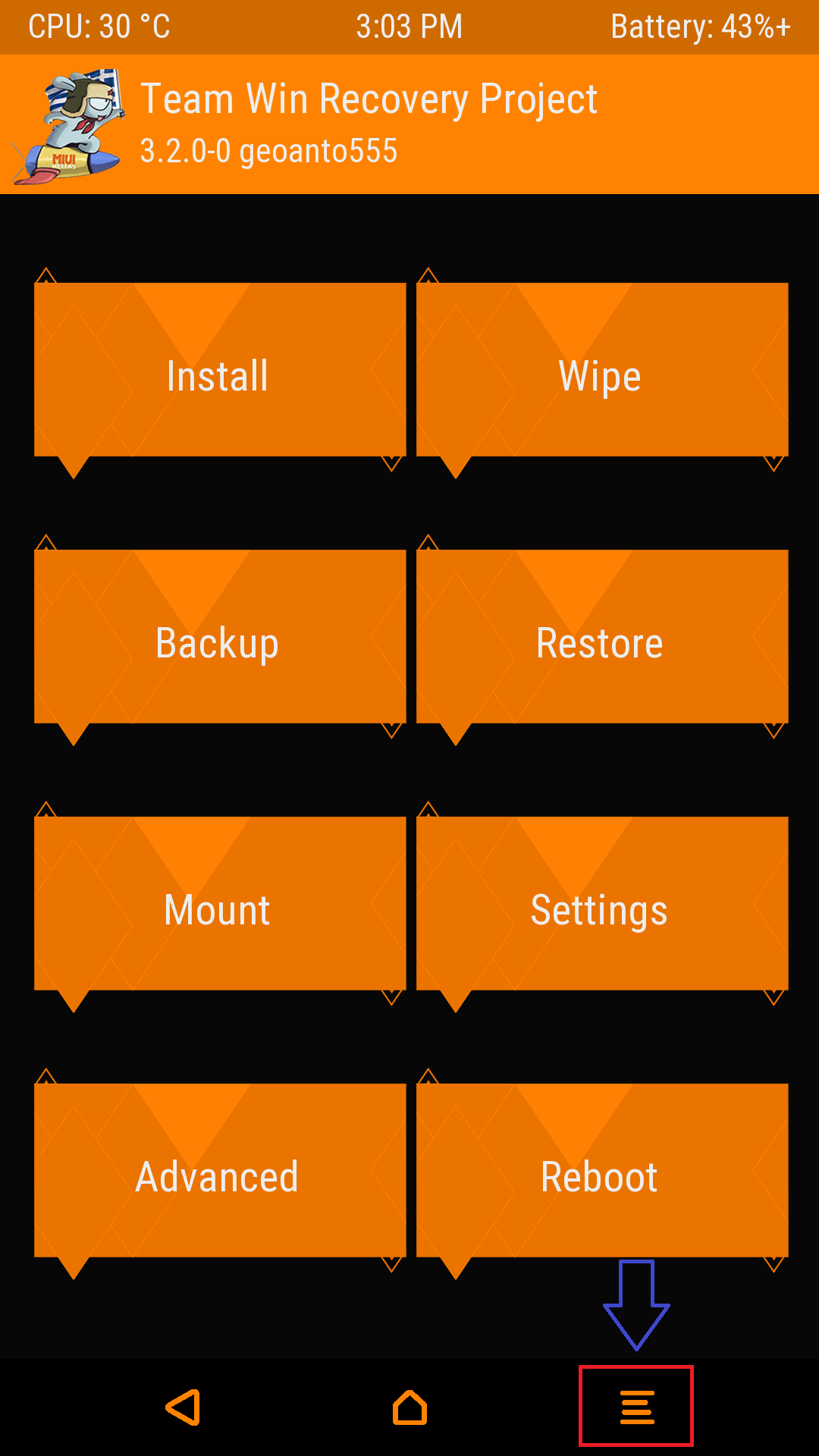Tap the back arrow in the navigation bar
The height and width of the screenshot is (1456, 819).
(184, 1407)
